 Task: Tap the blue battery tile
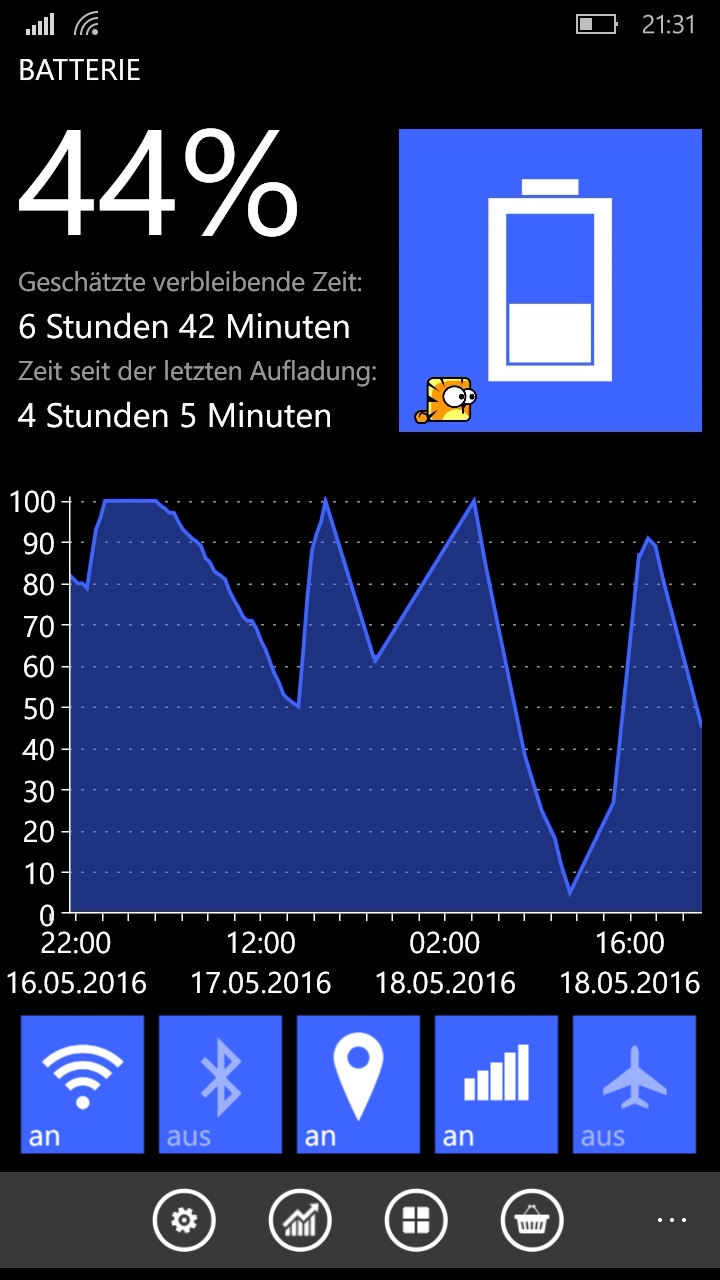pos(550,280)
